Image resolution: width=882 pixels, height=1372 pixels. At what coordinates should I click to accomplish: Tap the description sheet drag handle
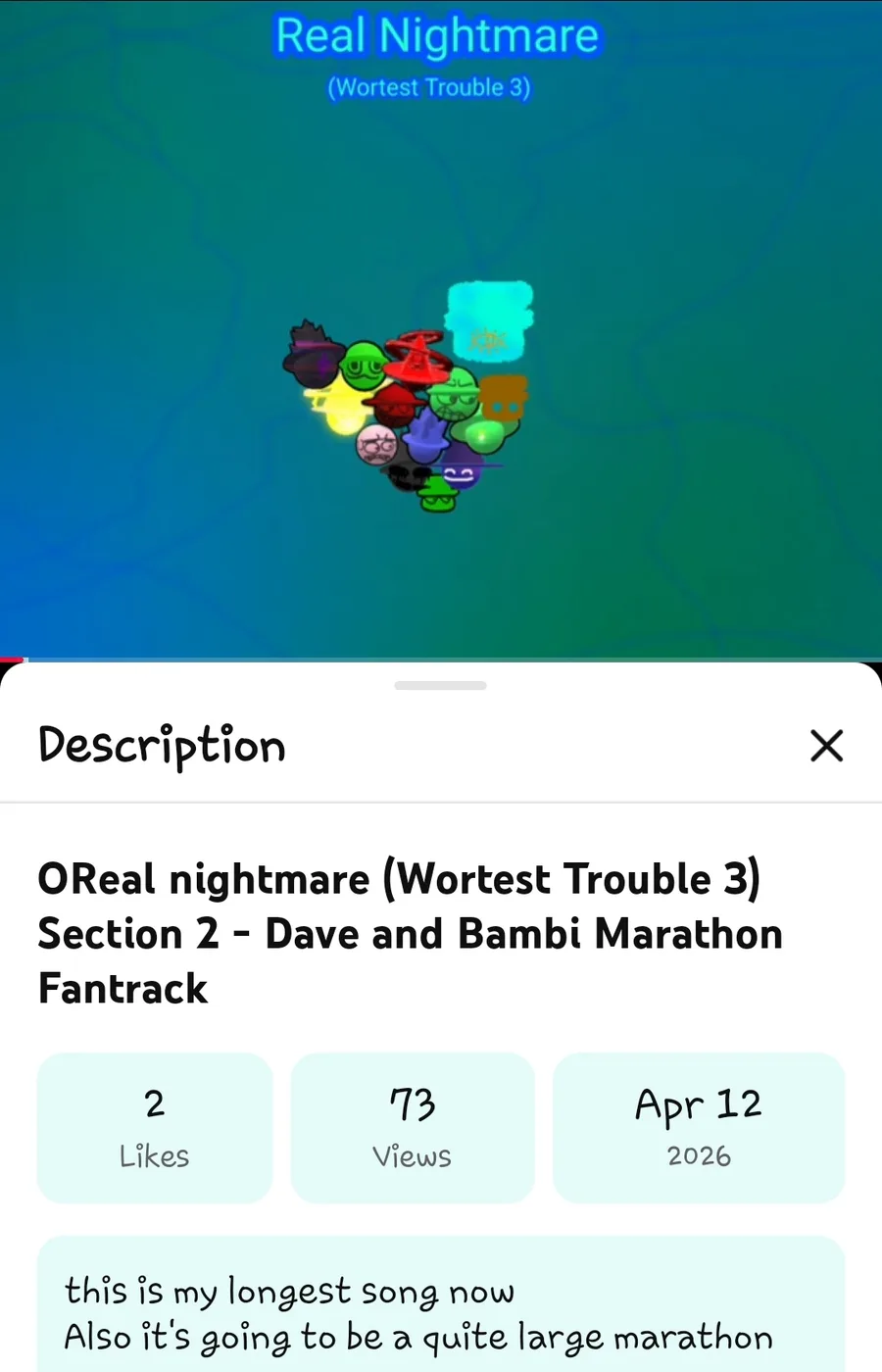[x=441, y=685]
